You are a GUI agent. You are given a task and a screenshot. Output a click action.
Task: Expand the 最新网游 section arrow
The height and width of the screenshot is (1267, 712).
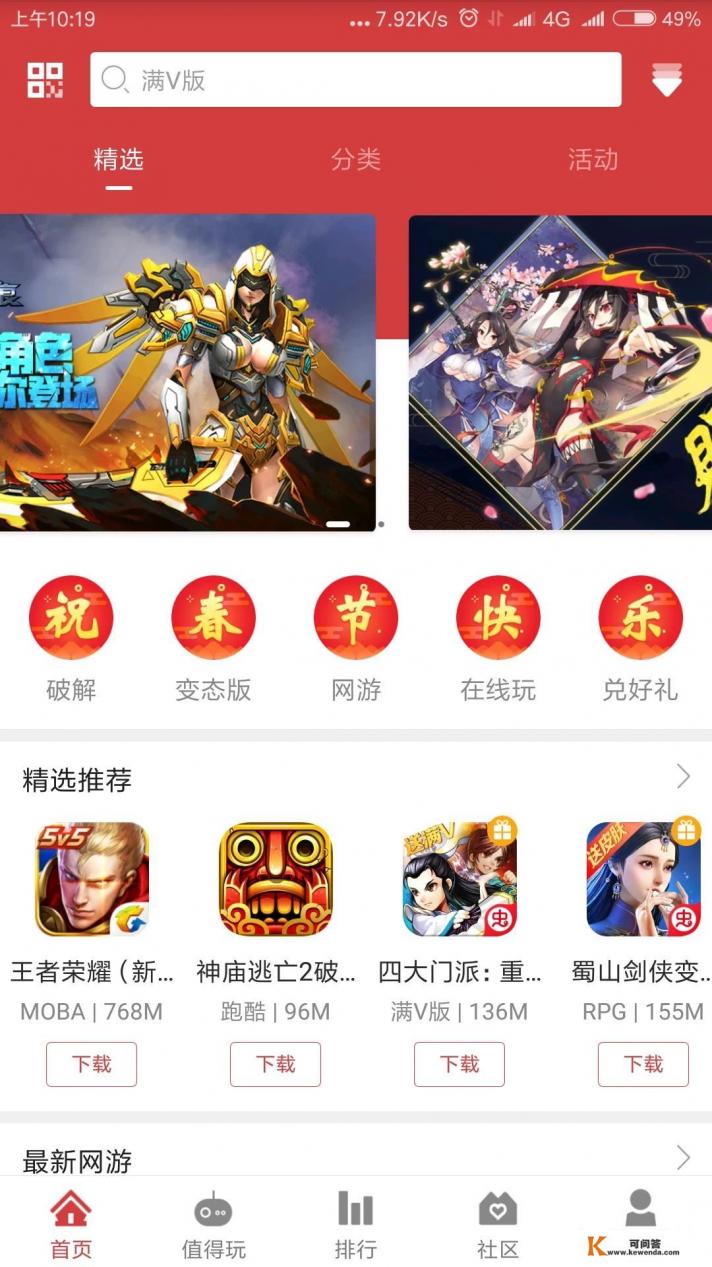(683, 1158)
